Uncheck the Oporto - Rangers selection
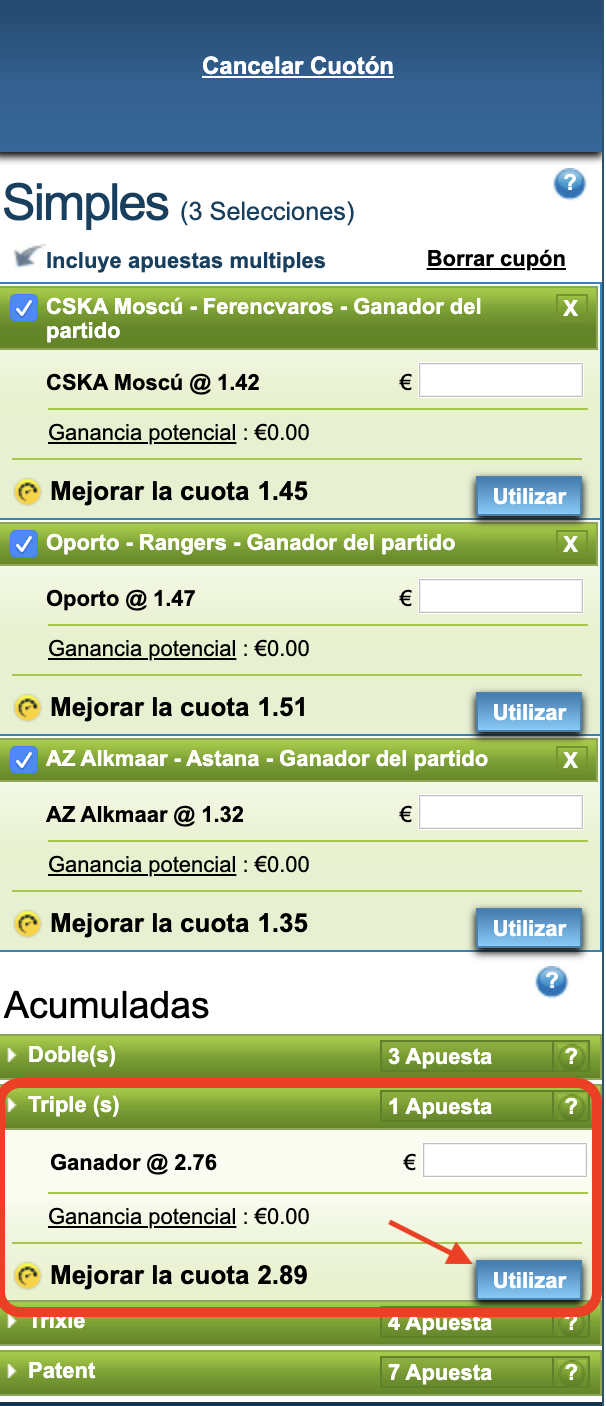 [x=24, y=544]
